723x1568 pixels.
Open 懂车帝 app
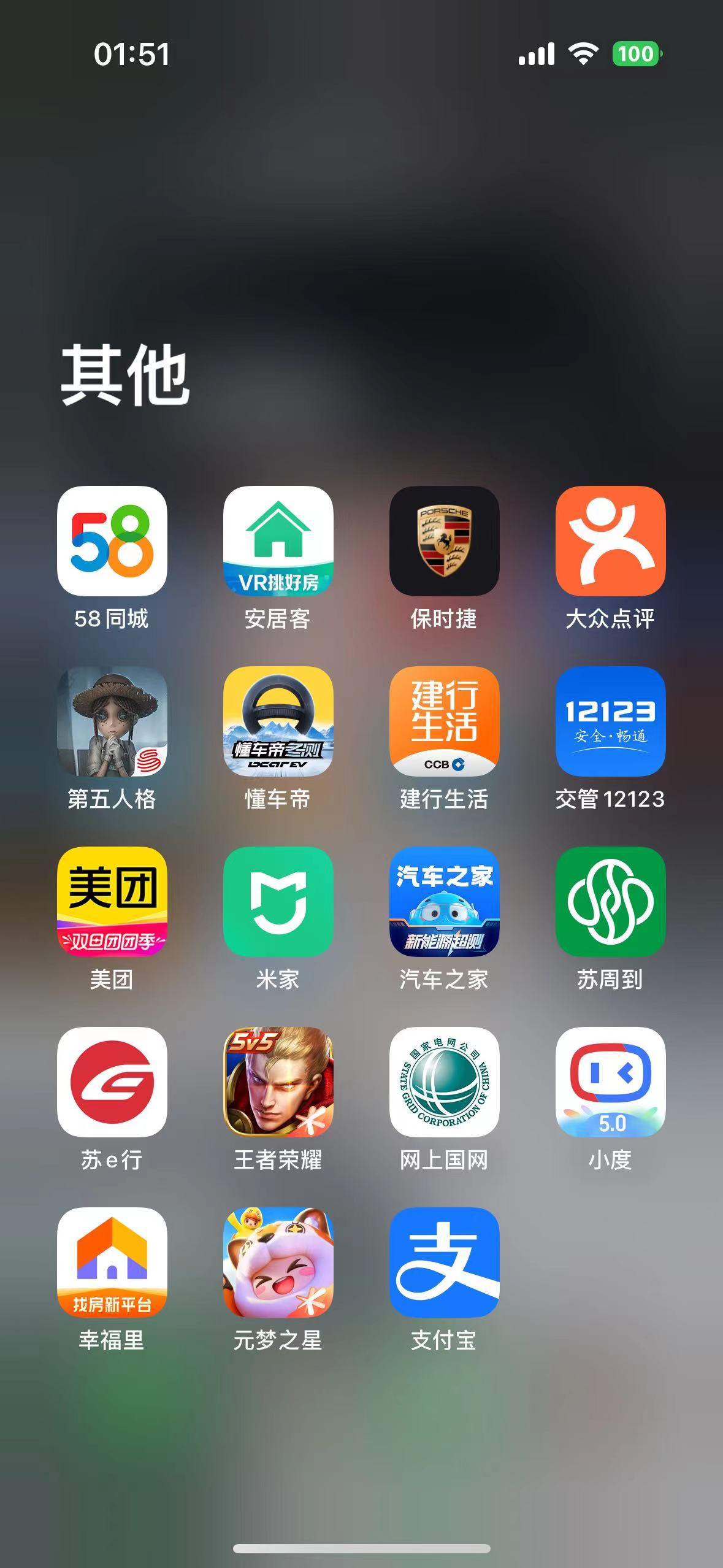pos(278,721)
